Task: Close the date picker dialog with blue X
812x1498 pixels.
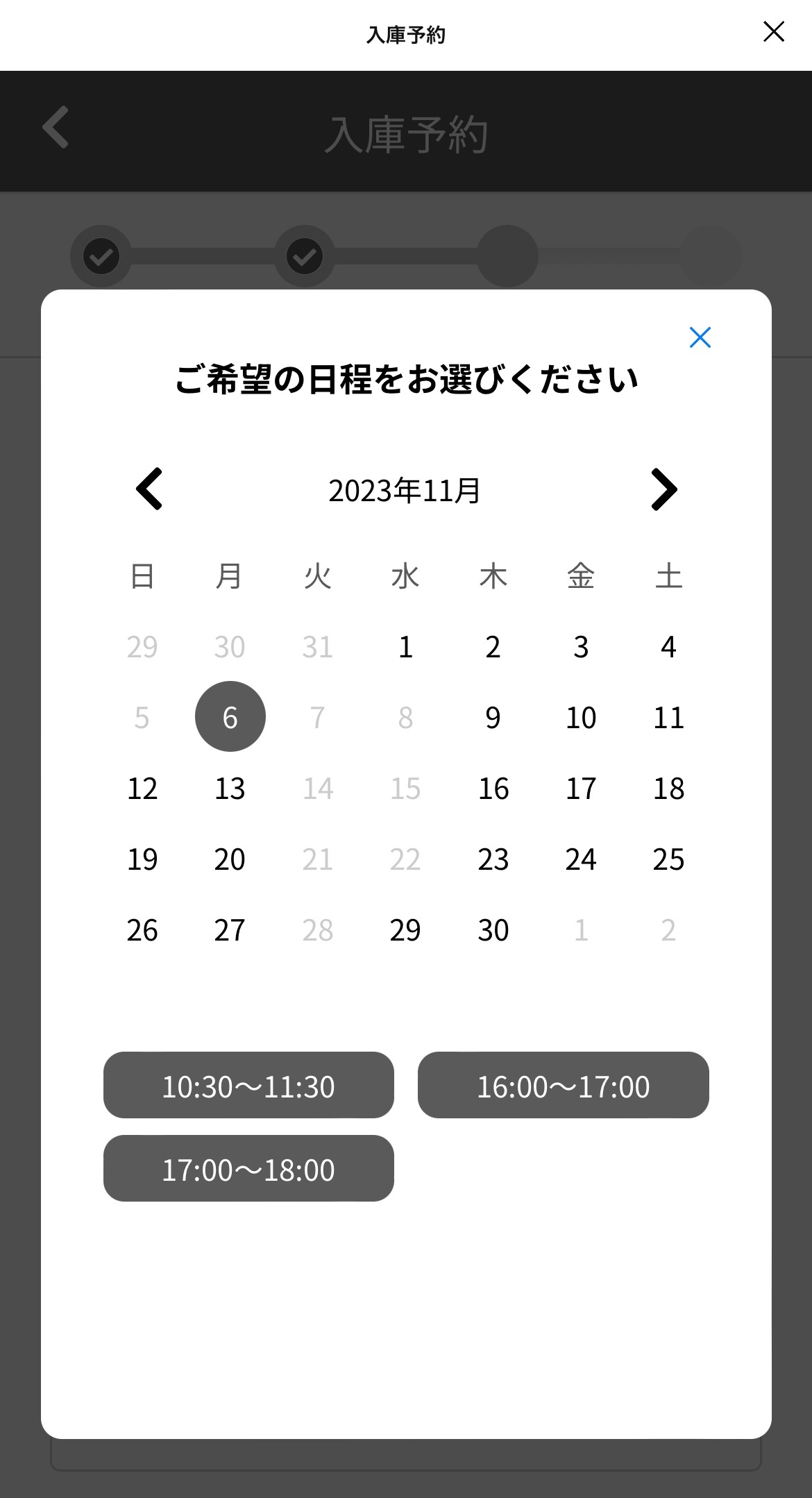Action: coord(700,337)
